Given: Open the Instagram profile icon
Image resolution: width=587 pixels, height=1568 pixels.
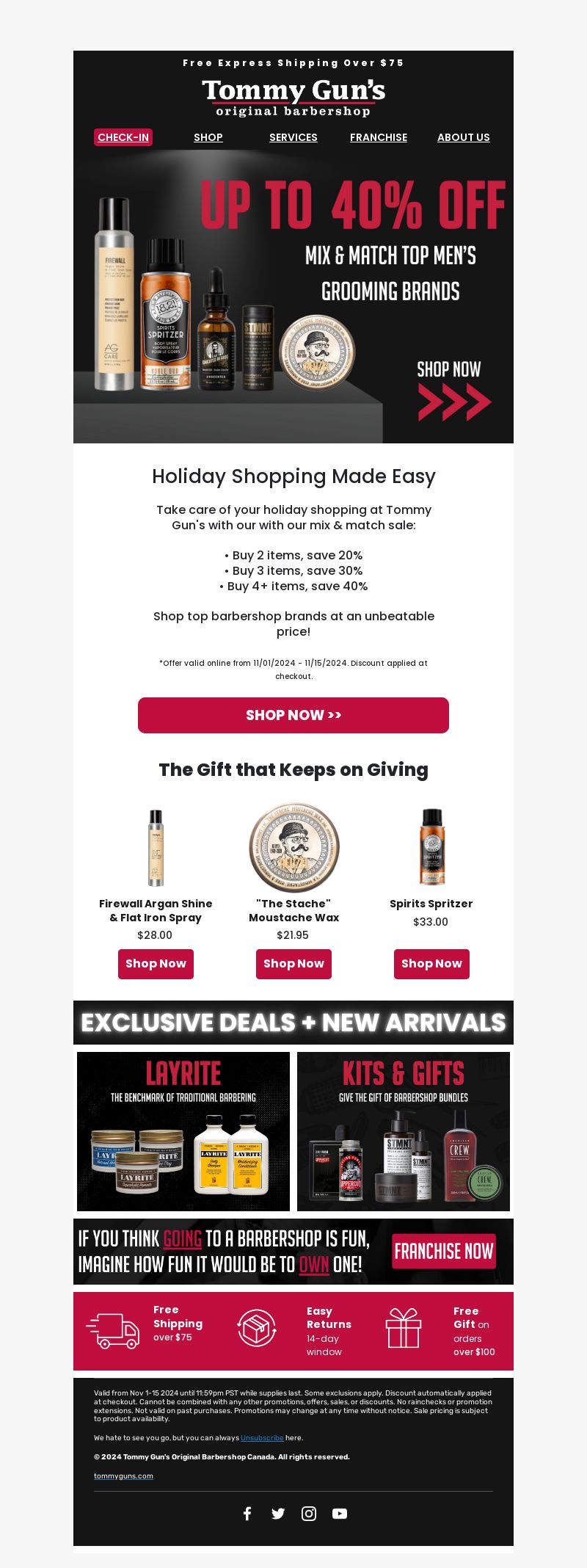Looking at the screenshot, I should pyautogui.click(x=309, y=1514).
